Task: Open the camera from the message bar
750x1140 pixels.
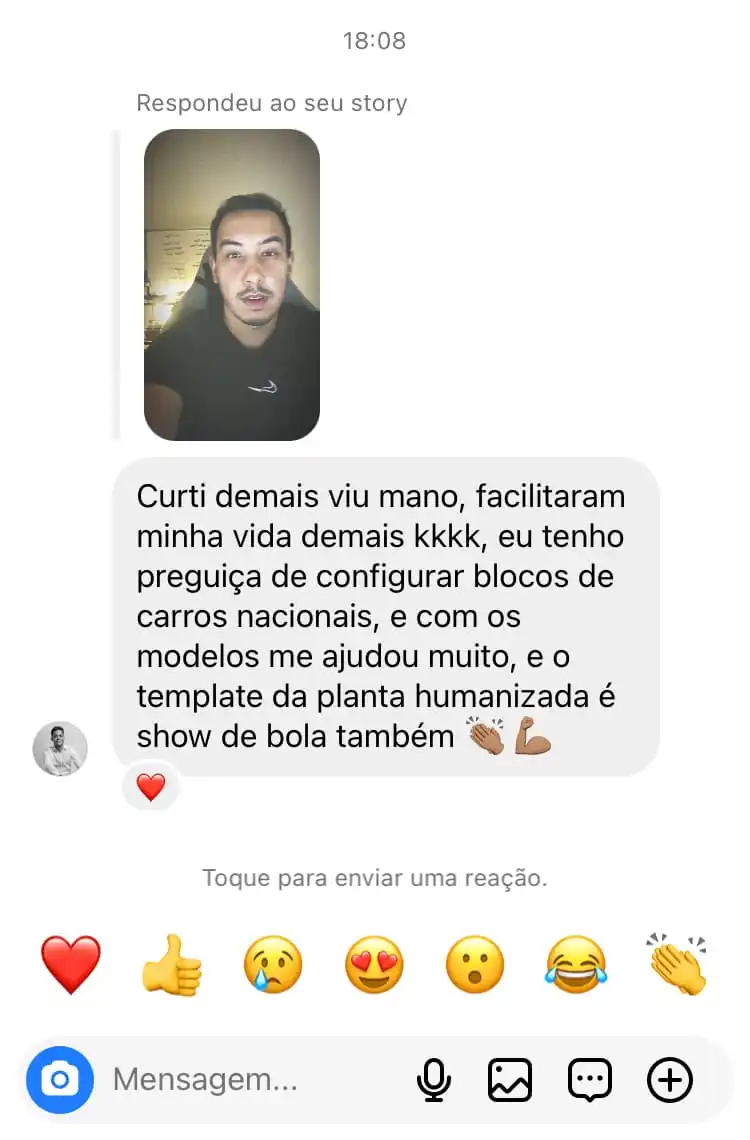Action: (x=60, y=1079)
